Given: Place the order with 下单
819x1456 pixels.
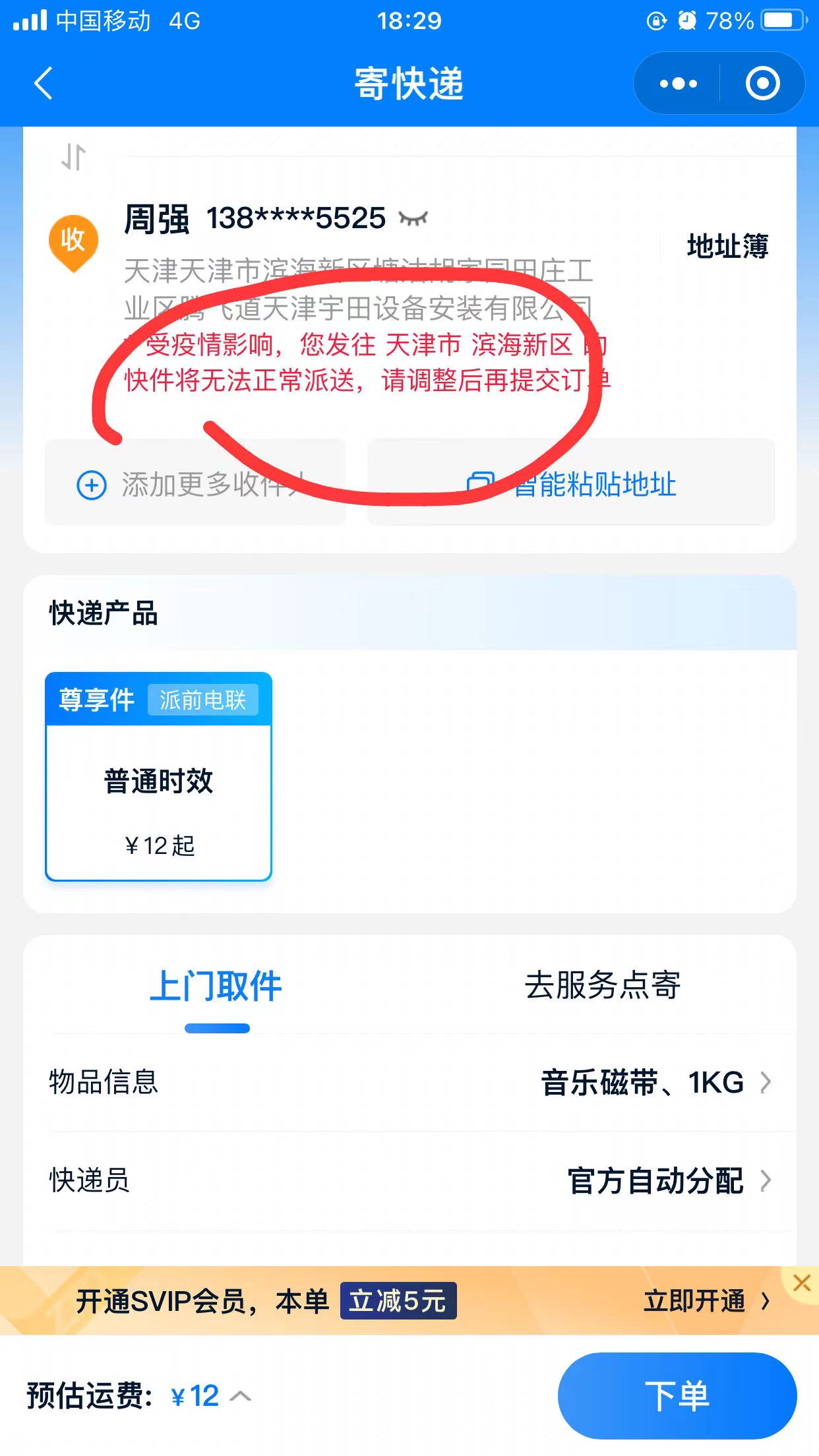Looking at the screenshot, I should 677,1396.
